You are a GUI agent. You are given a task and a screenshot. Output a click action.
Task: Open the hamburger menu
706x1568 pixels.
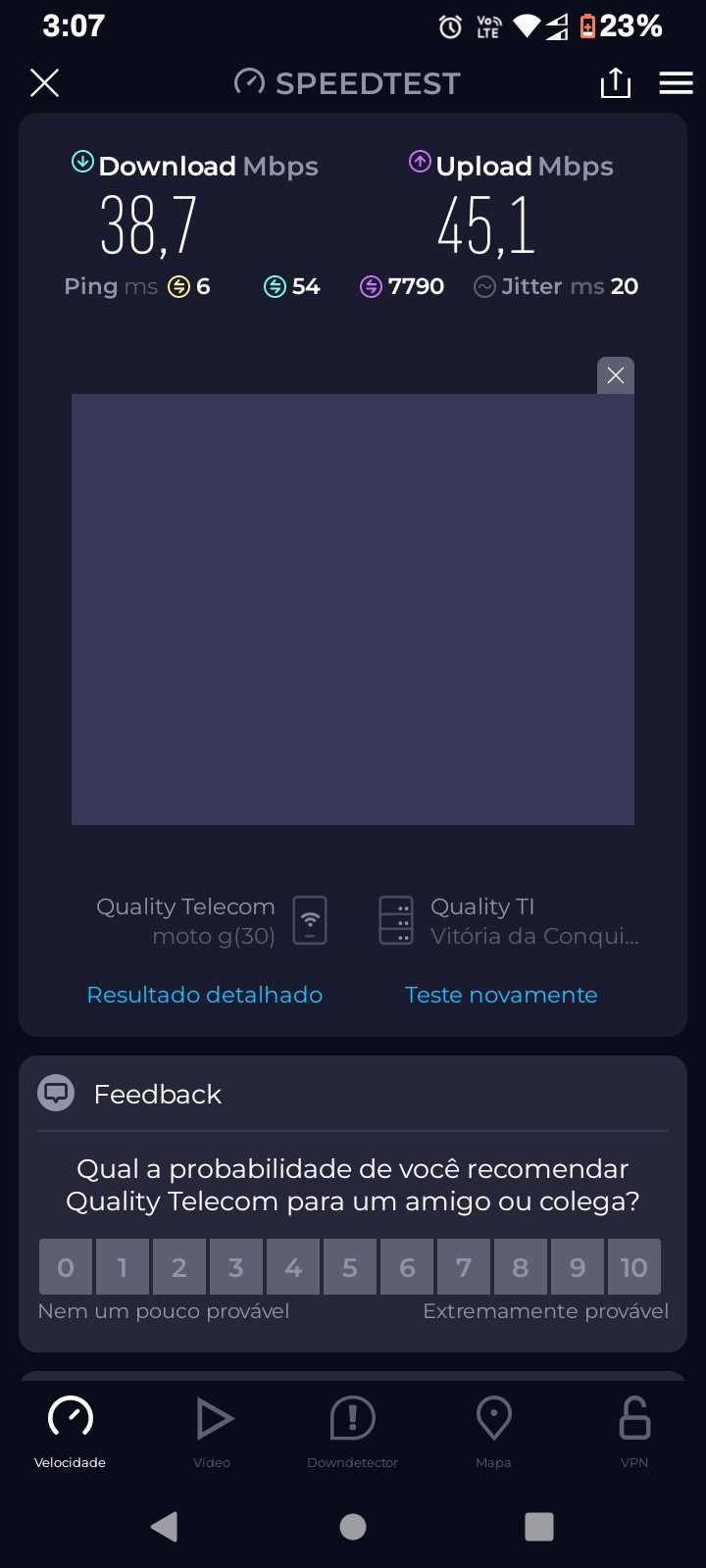click(x=676, y=83)
